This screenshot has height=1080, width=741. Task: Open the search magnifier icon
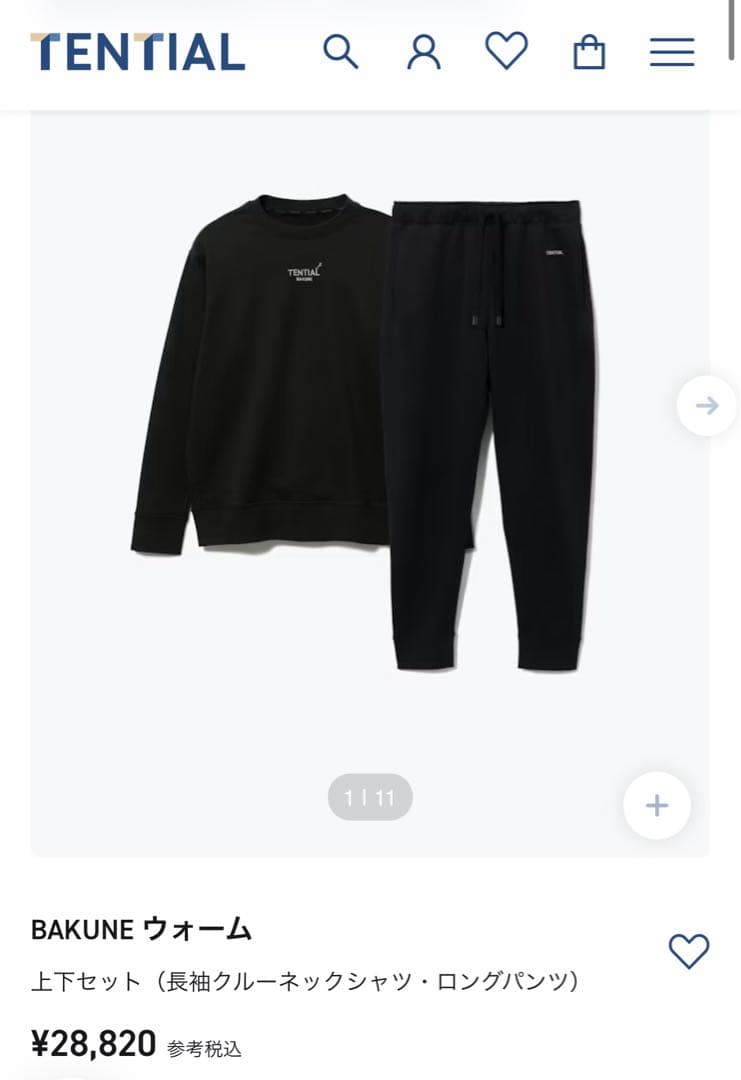pyautogui.click(x=340, y=51)
